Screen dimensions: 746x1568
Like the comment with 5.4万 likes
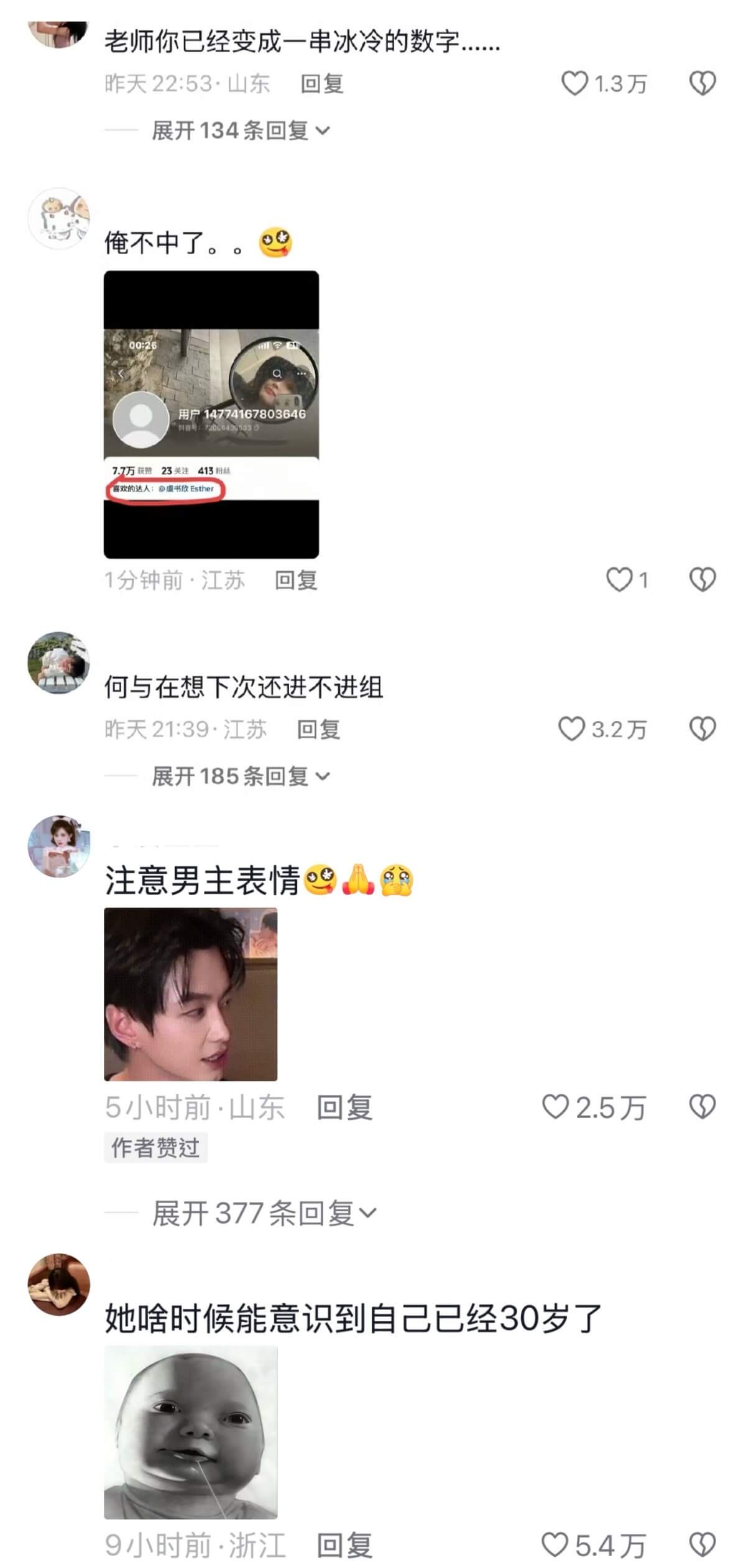555,1545
